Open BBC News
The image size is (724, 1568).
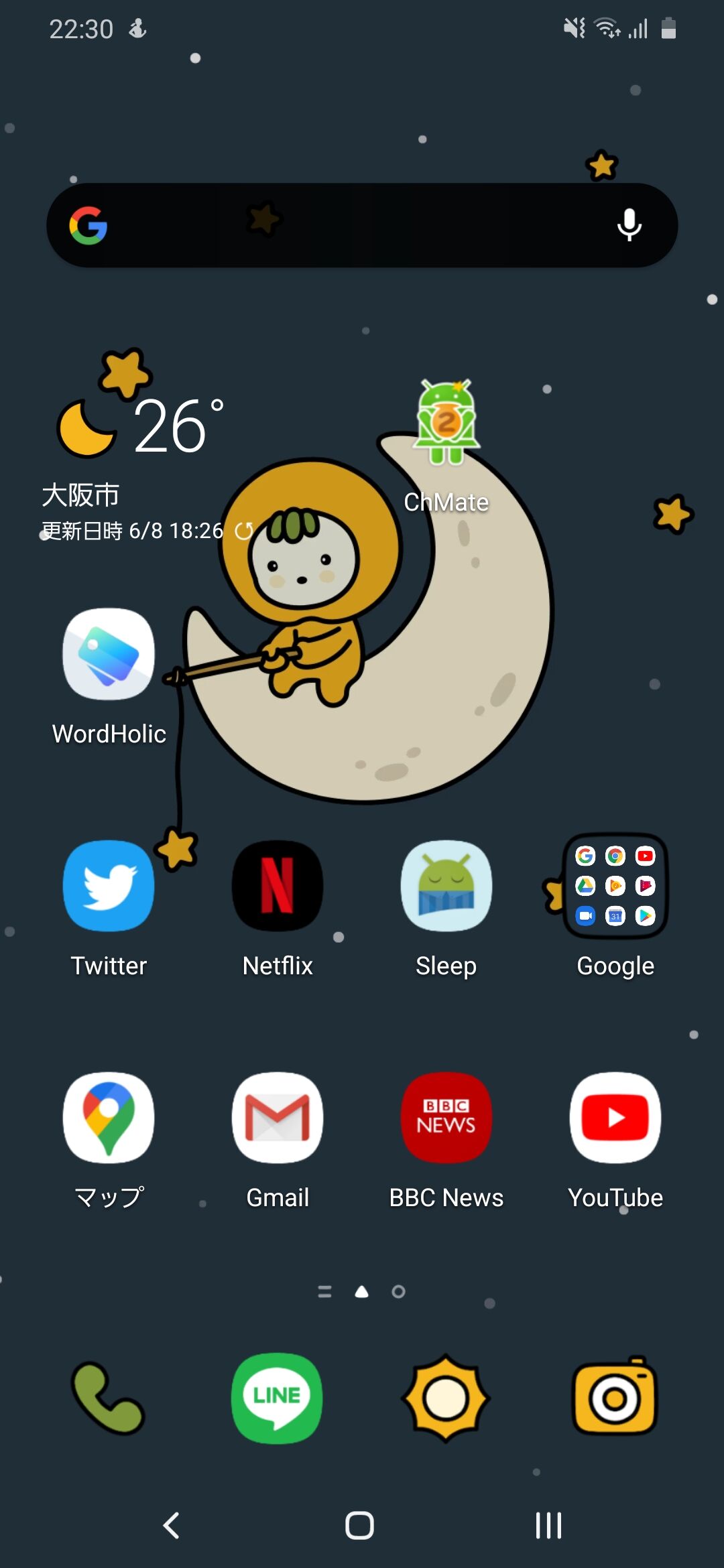(x=446, y=1118)
